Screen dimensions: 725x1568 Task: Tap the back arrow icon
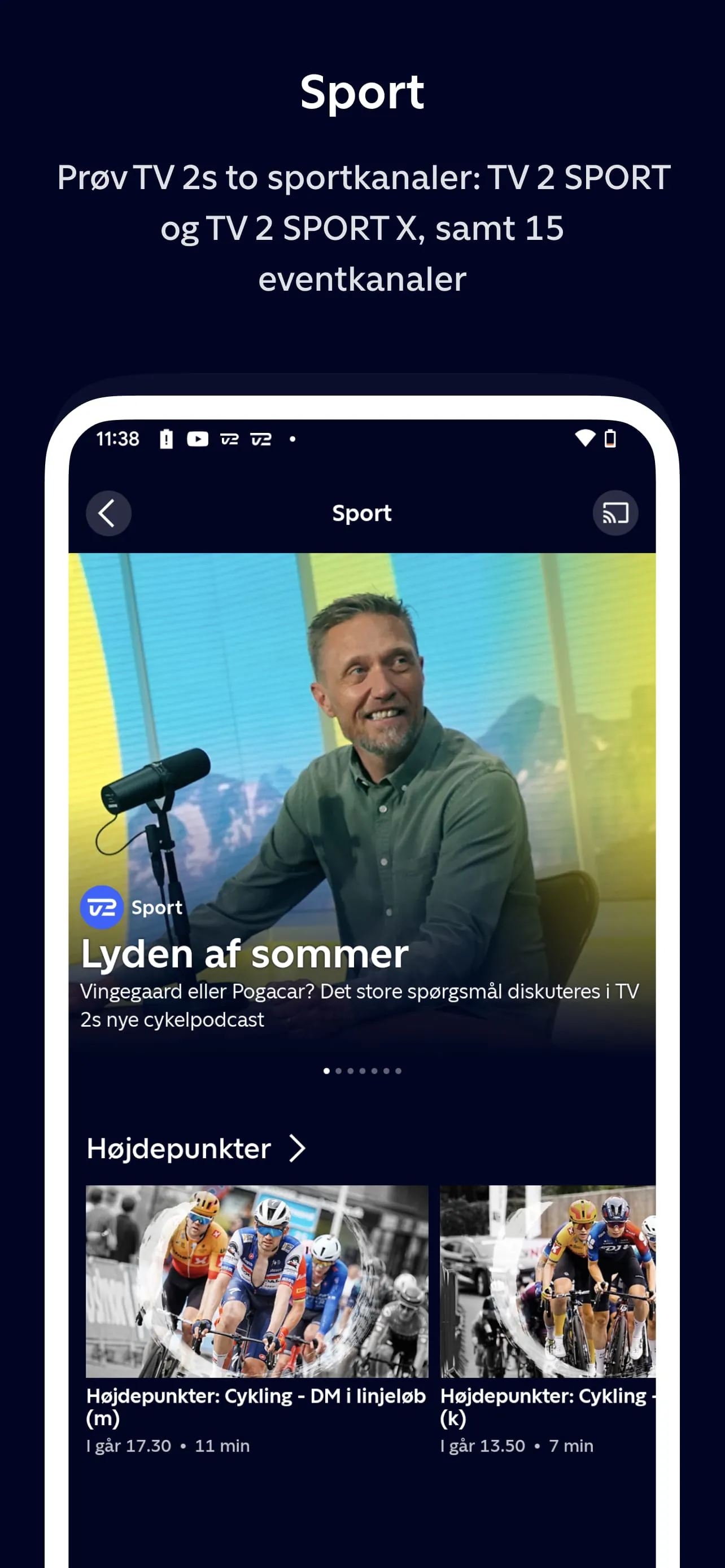click(108, 513)
